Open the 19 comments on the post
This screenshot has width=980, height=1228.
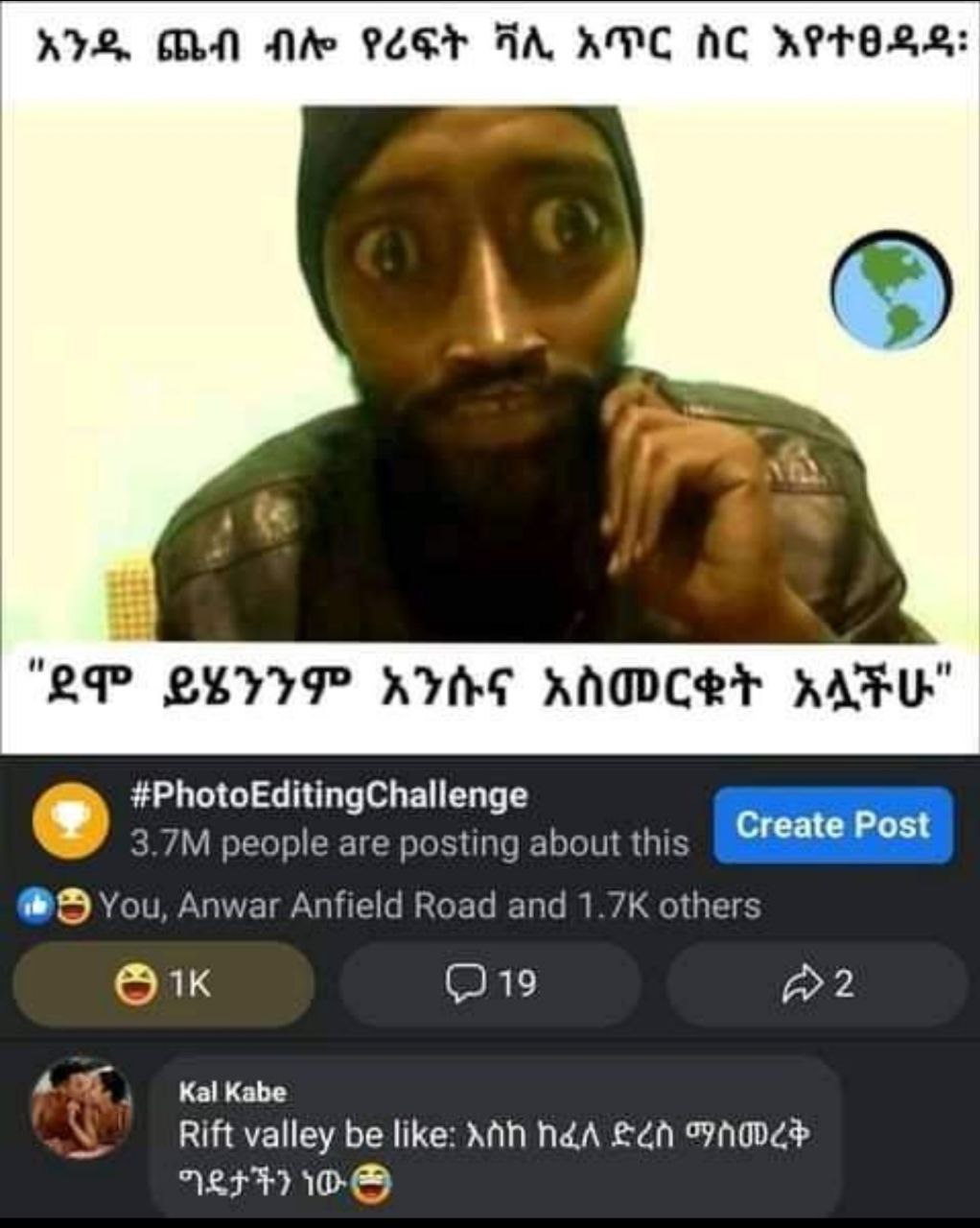(490, 983)
